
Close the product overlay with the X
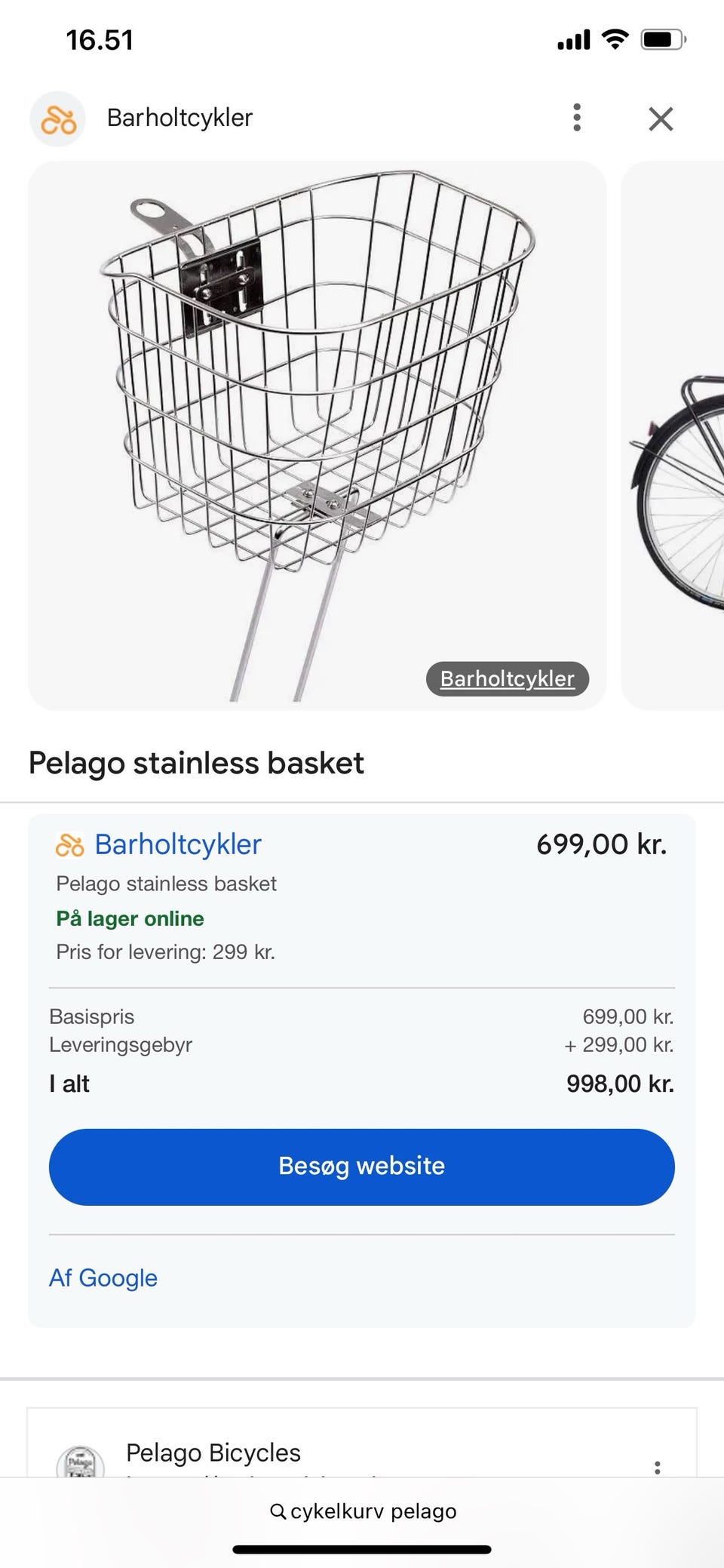tap(661, 118)
